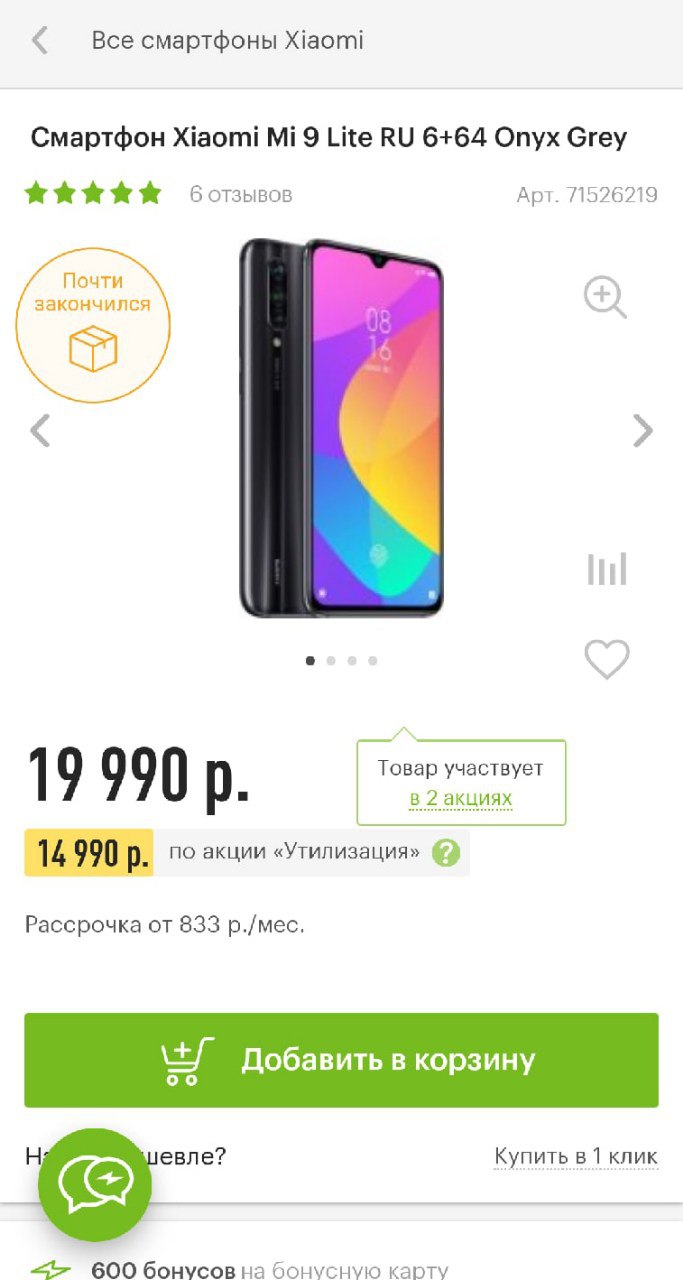Viewport: 683px width, 1280px height.
Task: Add Mi 9 Lite to favorites
Action: pos(606,659)
